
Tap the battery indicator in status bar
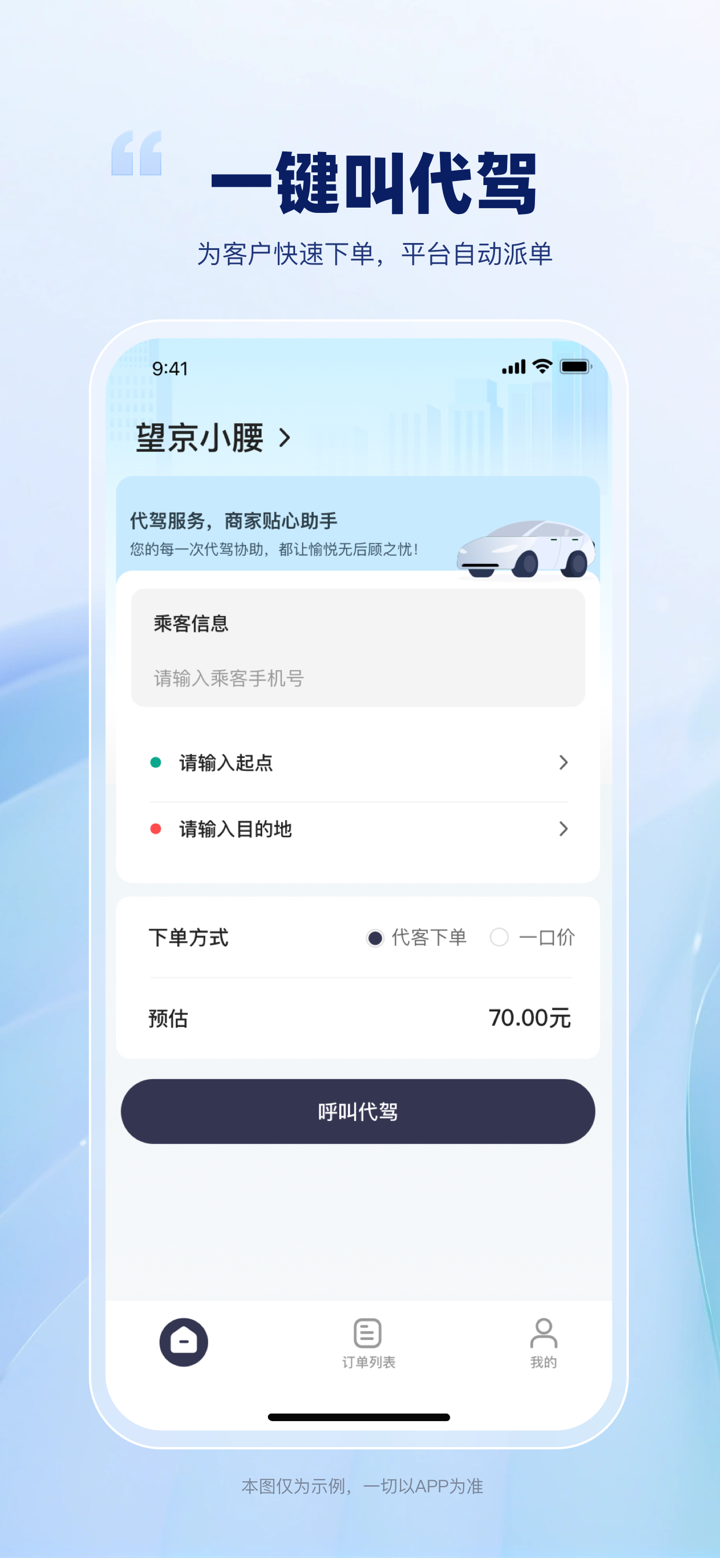pyautogui.click(x=576, y=367)
